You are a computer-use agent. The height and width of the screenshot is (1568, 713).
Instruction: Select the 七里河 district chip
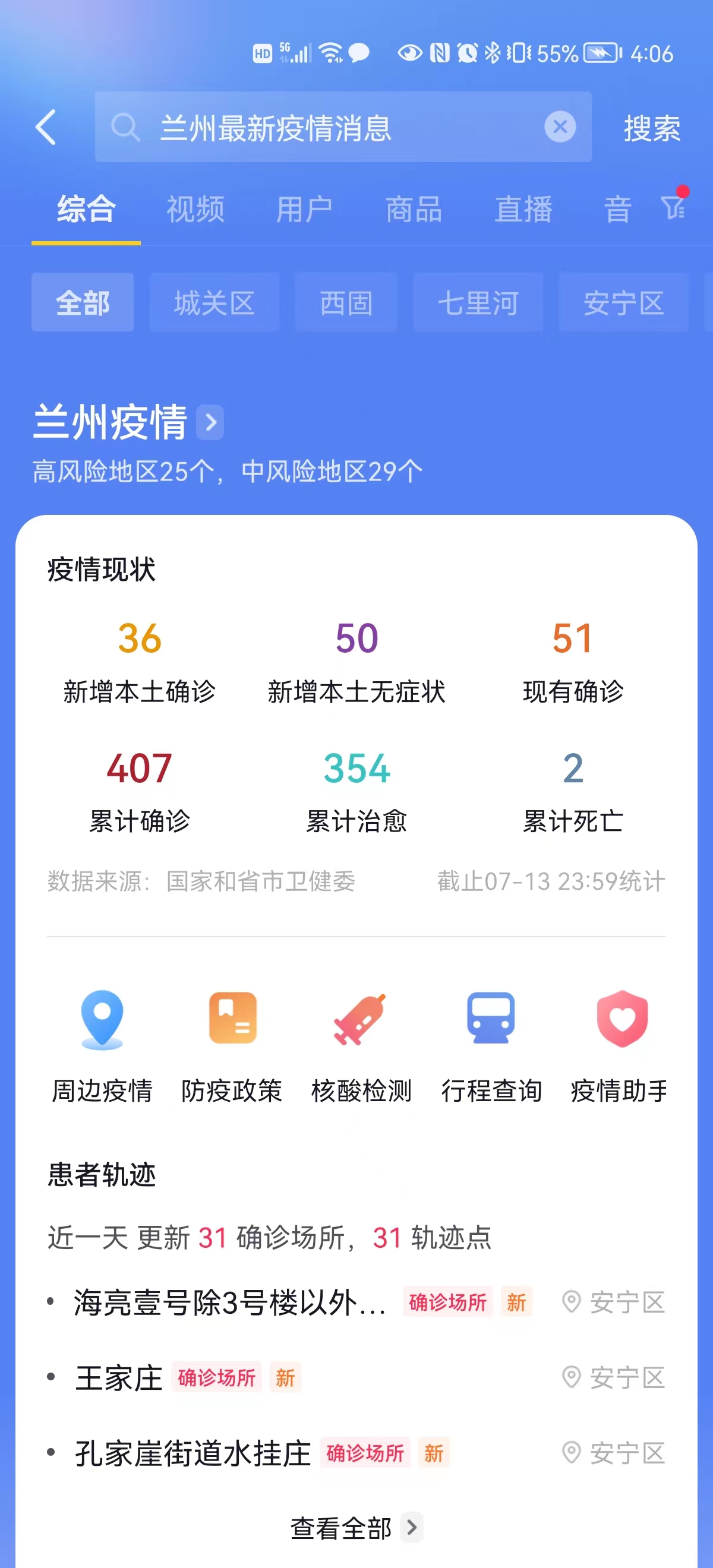[478, 302]
